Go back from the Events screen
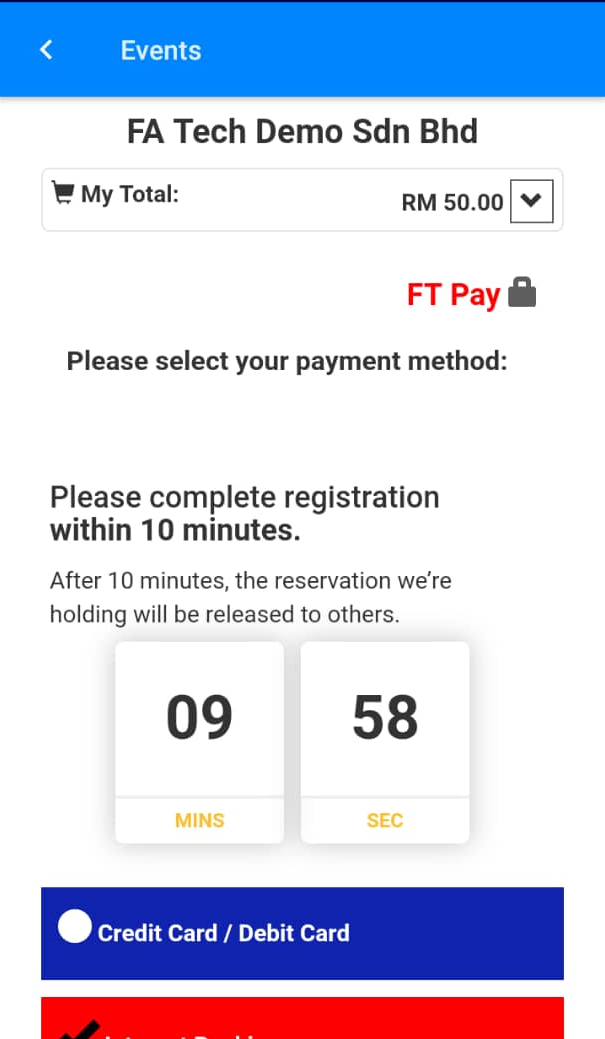 coord(46,50)
